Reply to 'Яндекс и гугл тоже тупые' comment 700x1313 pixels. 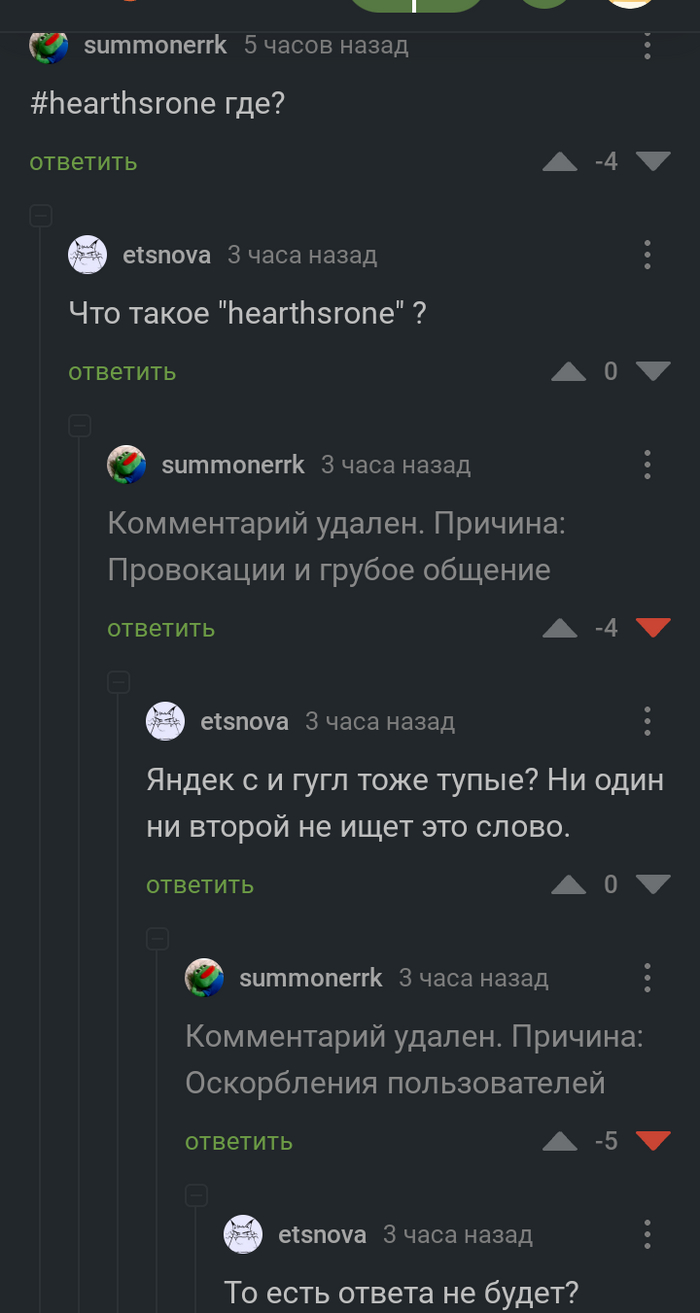(x=200, y=885)
